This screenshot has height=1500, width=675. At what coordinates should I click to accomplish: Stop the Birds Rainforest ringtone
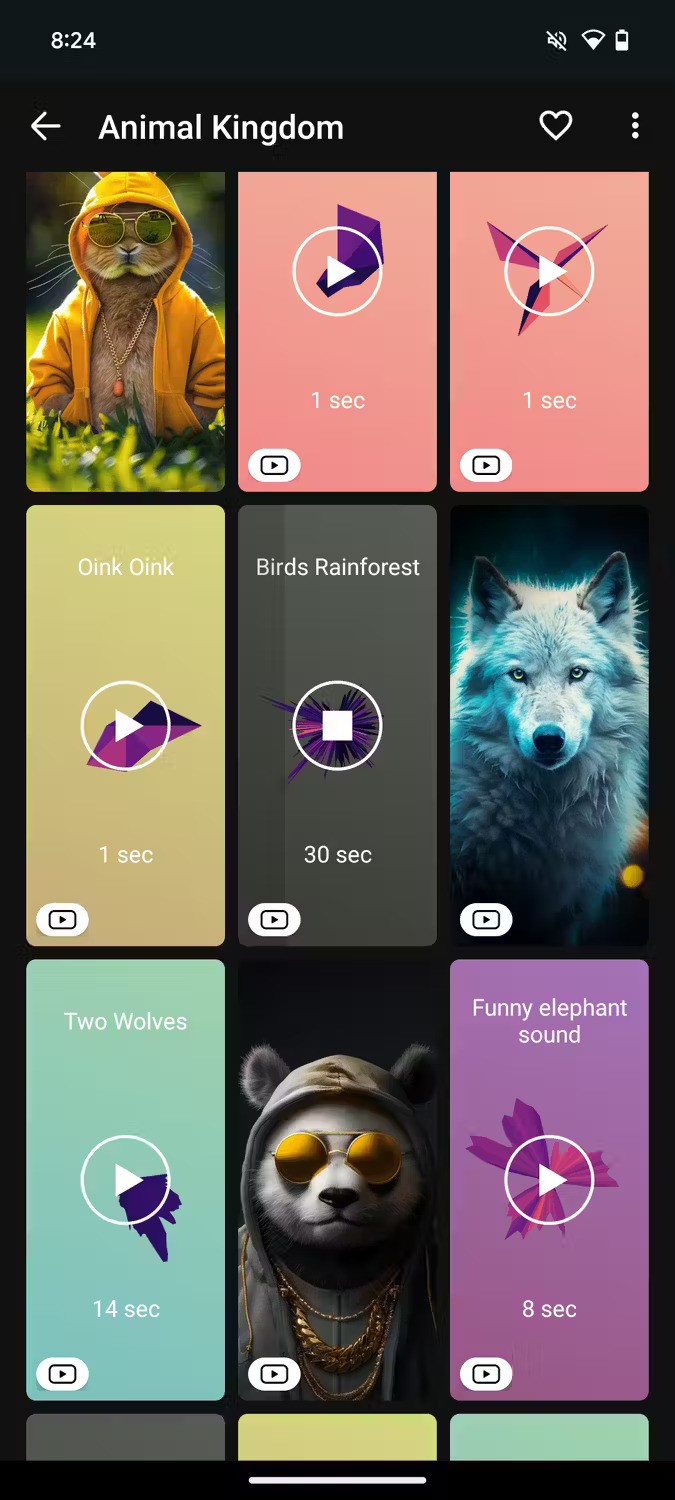click(x=337, y=726)
